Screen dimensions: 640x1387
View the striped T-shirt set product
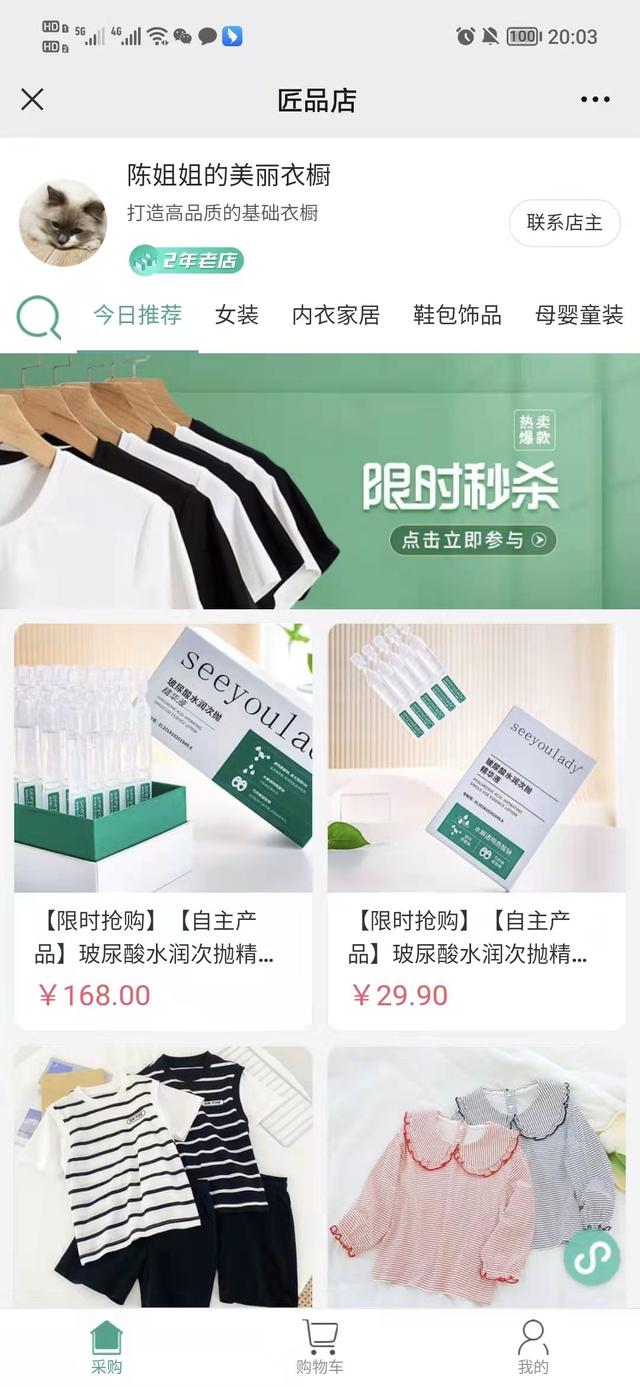point(163,1175)
